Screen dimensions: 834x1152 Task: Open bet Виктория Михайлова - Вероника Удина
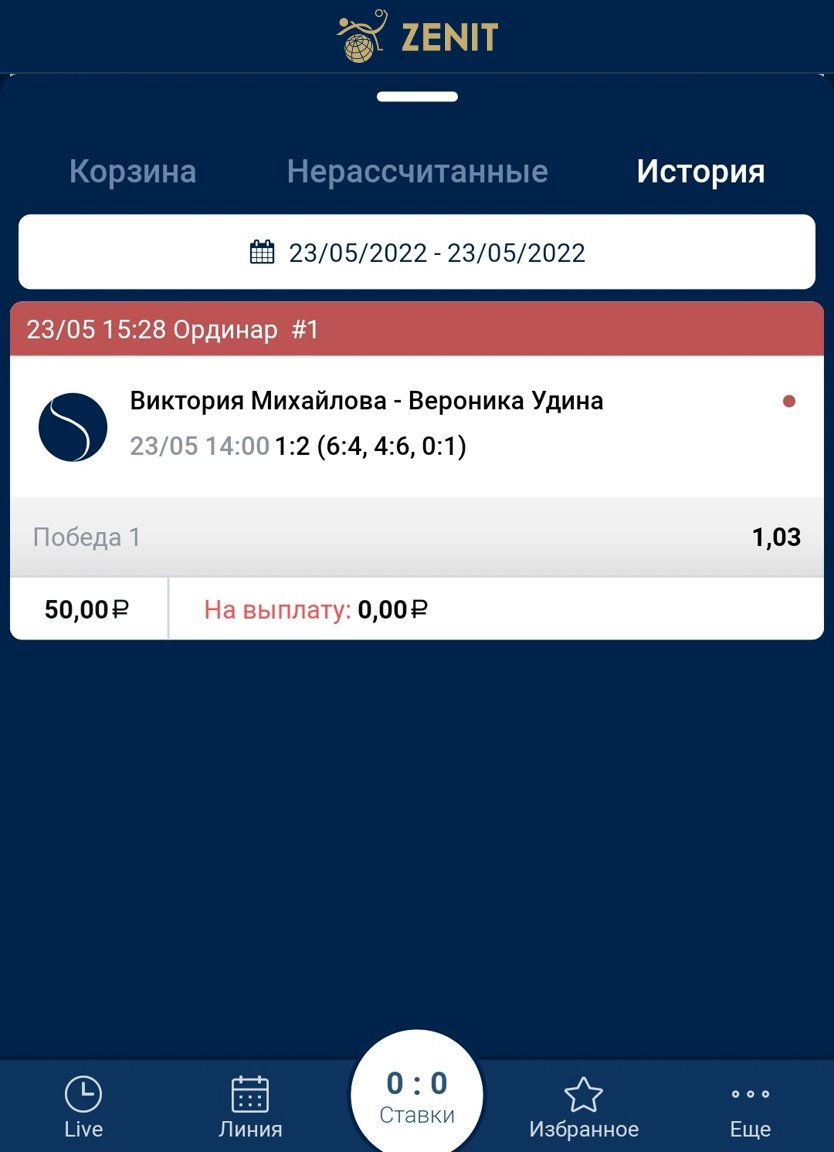pos(366,402)
